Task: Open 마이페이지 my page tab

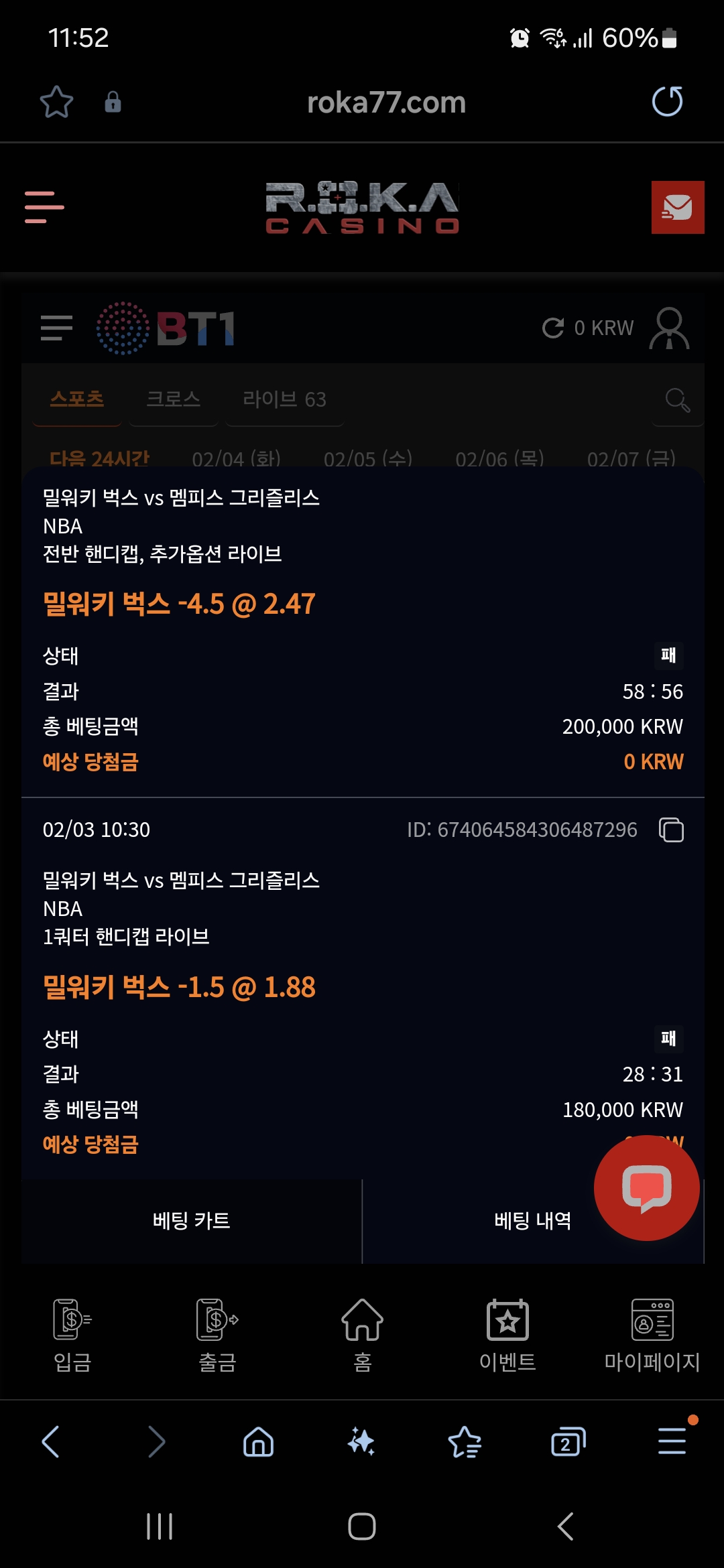Action: point(652,1335)
